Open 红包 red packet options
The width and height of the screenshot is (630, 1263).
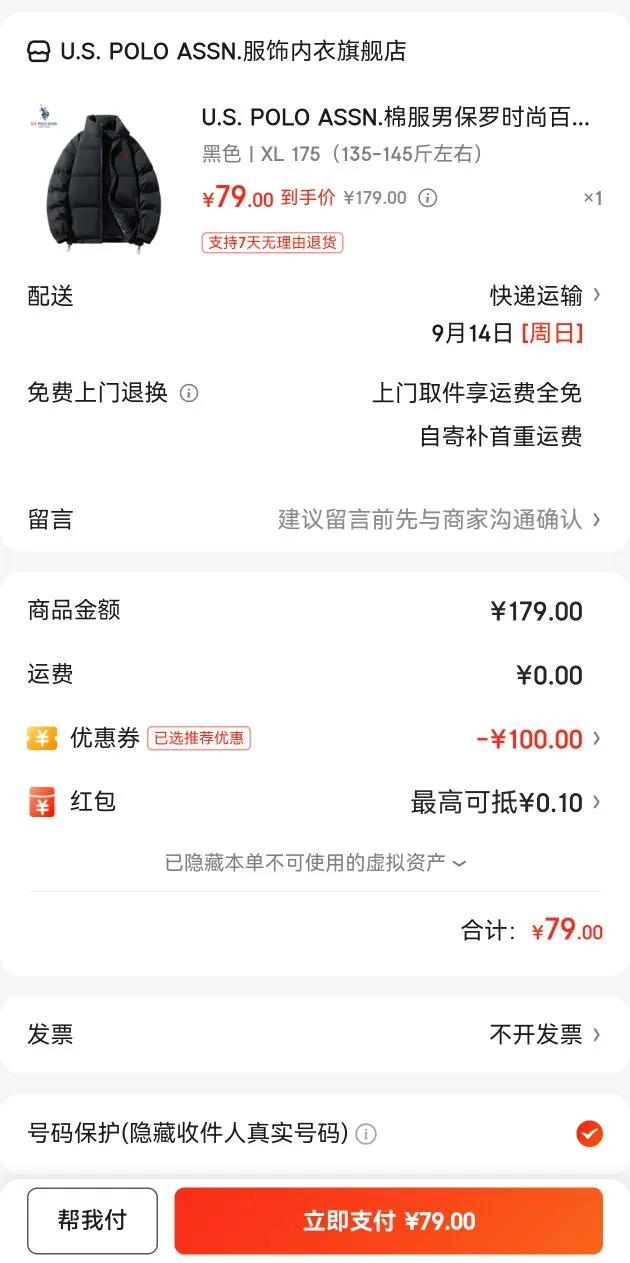(505, 802)
